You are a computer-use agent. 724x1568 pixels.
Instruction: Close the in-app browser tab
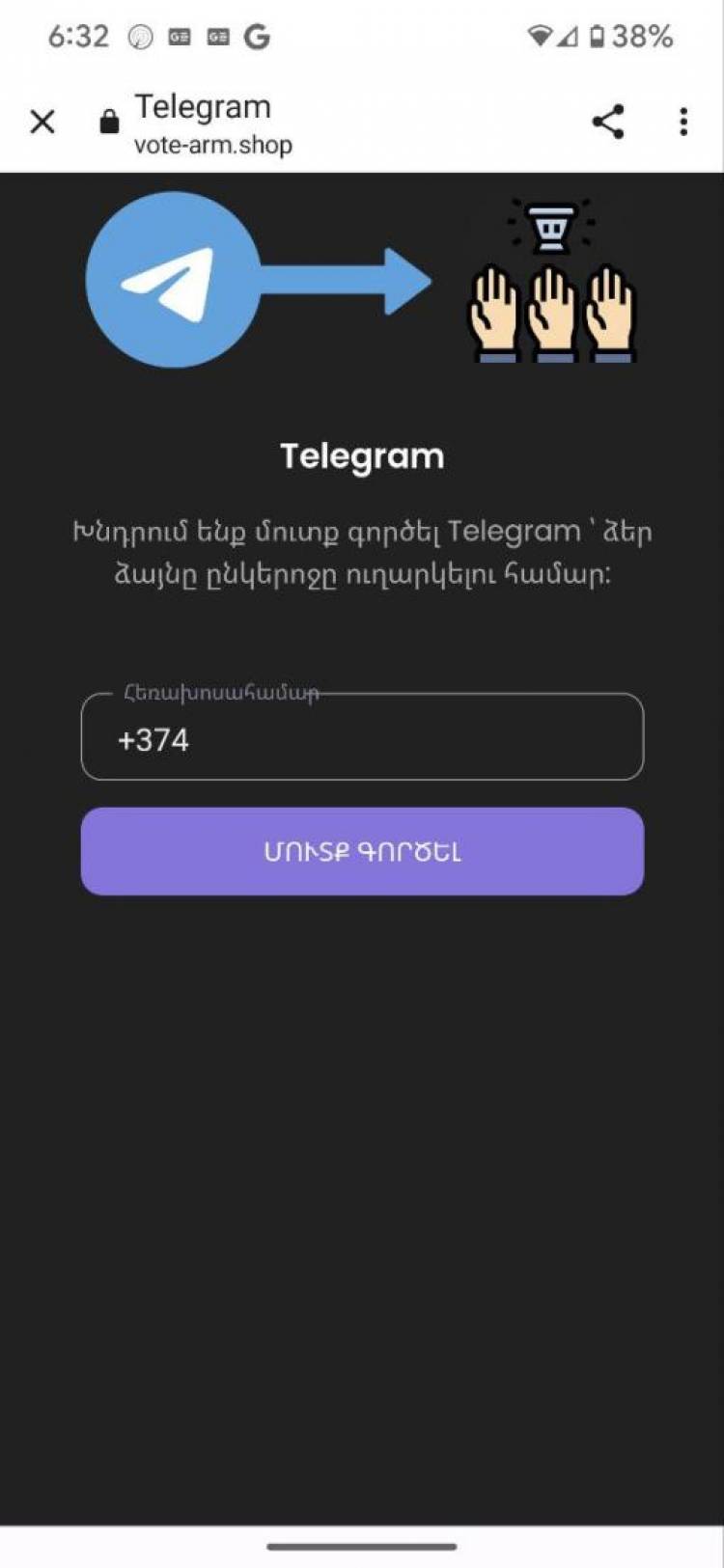click(x=42, y=122)
